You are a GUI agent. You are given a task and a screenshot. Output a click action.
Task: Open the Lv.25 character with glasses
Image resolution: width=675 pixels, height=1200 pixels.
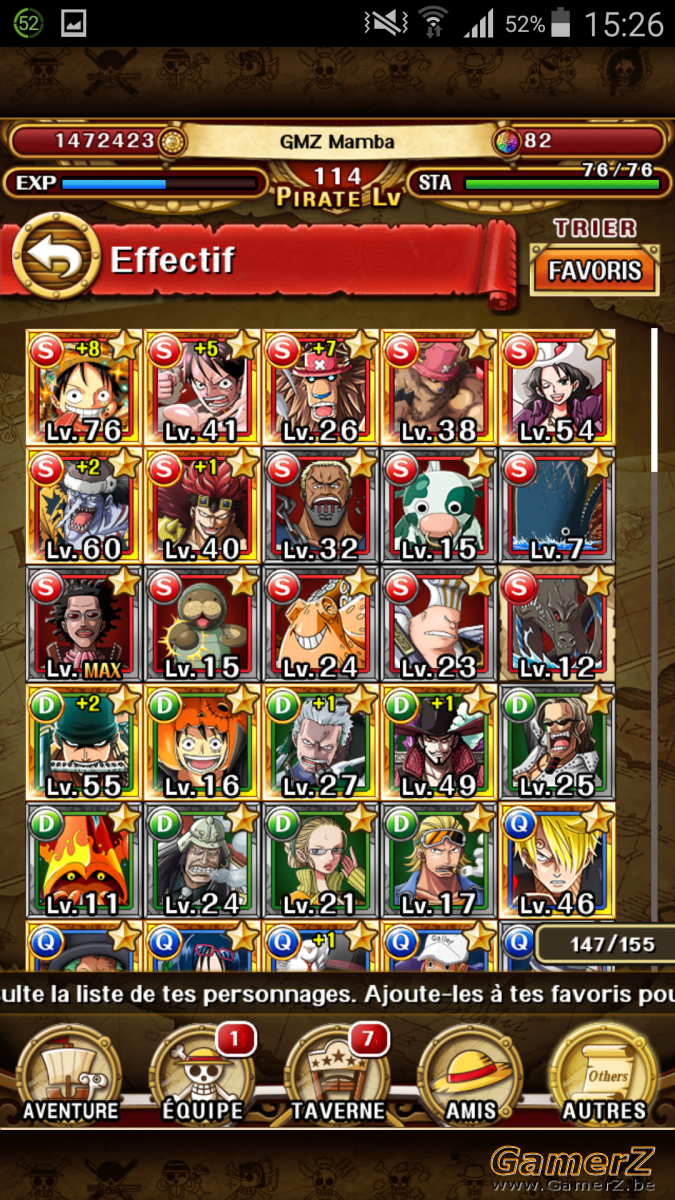point(557,742)
